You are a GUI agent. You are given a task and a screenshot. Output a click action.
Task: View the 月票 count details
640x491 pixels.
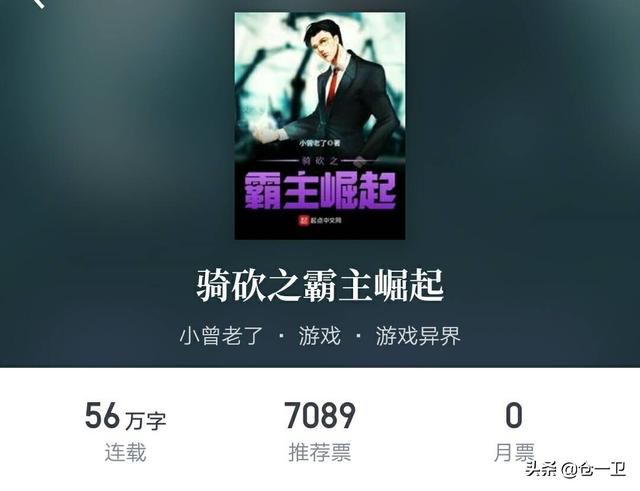click(x=514, y=432)
